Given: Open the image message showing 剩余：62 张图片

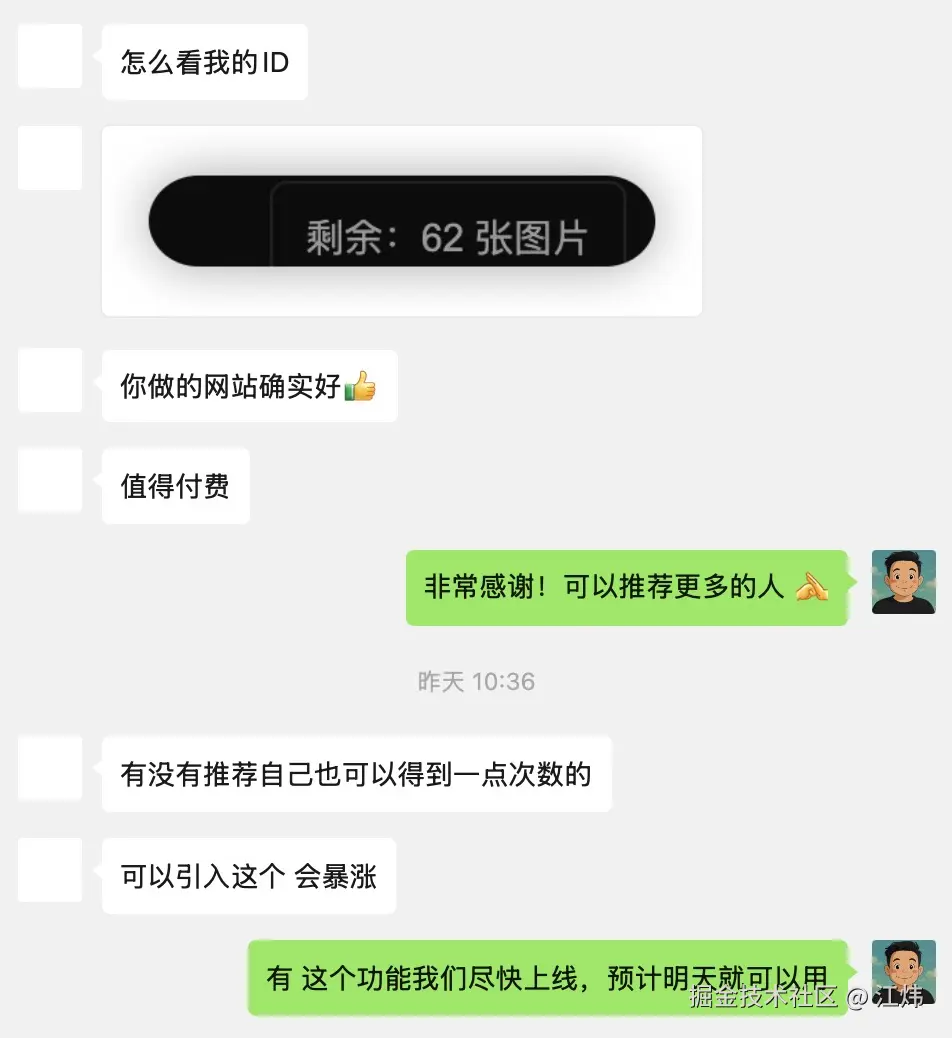Looking at the screenshot, I should 402,221.
